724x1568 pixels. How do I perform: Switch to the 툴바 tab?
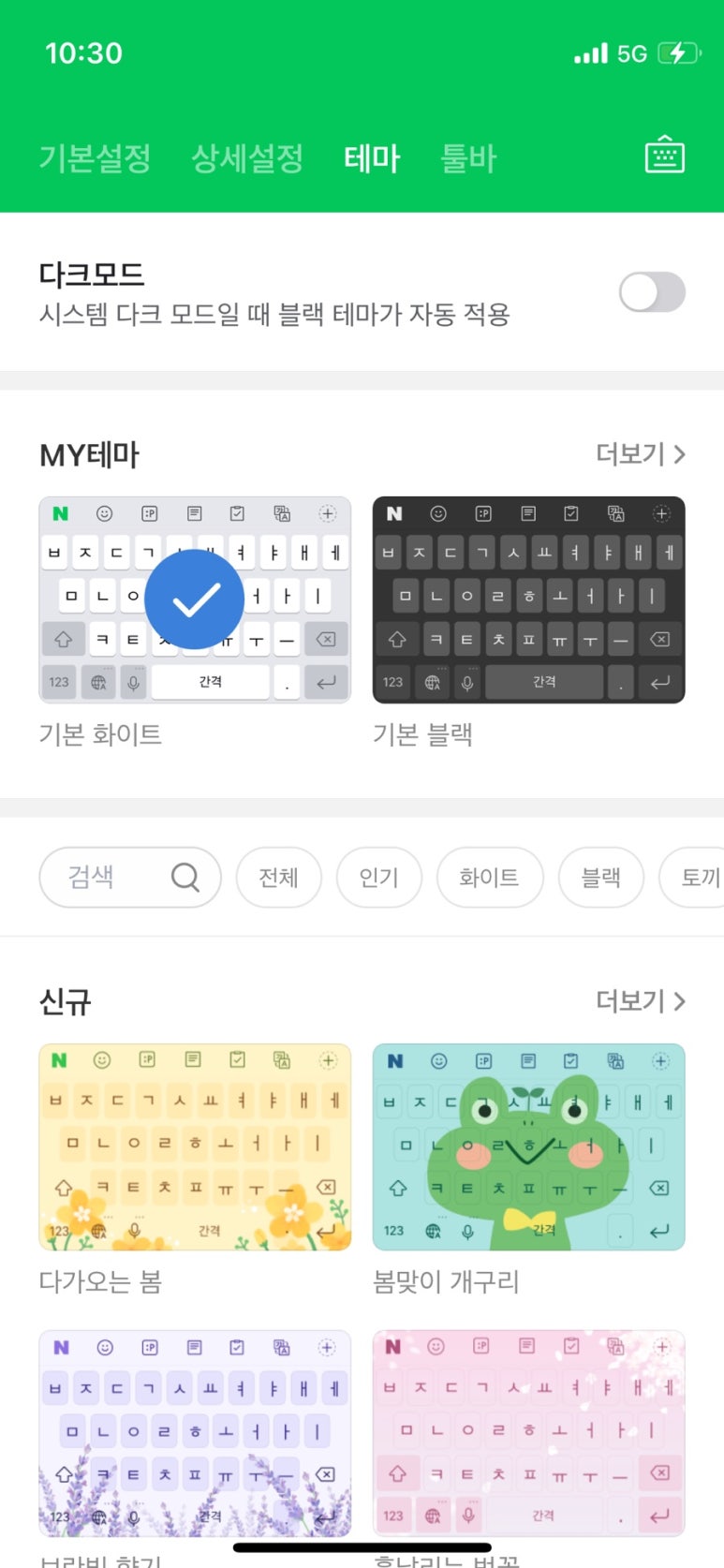coord(468,158)
